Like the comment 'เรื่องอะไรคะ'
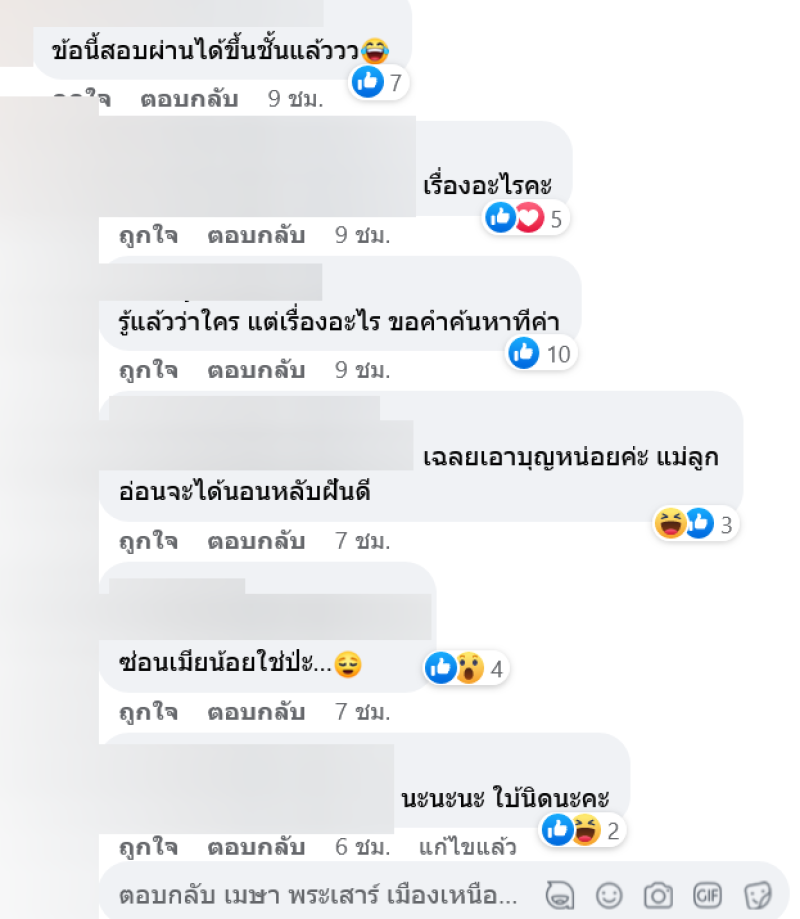 coord(148,236)
